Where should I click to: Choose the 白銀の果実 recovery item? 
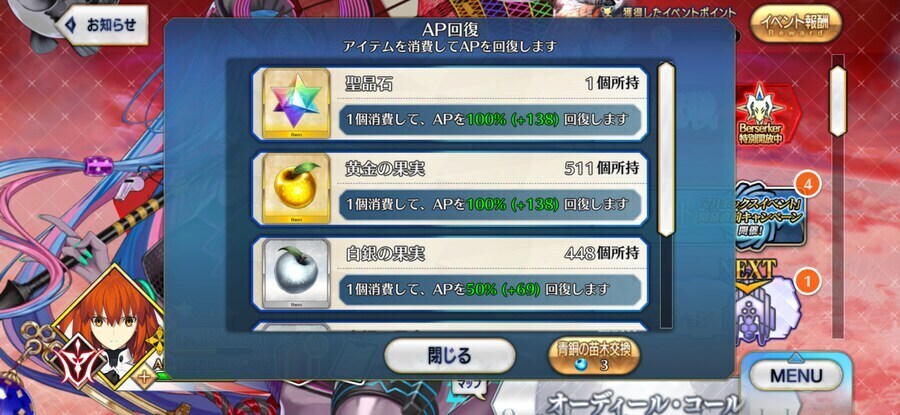tap(450, 273)
